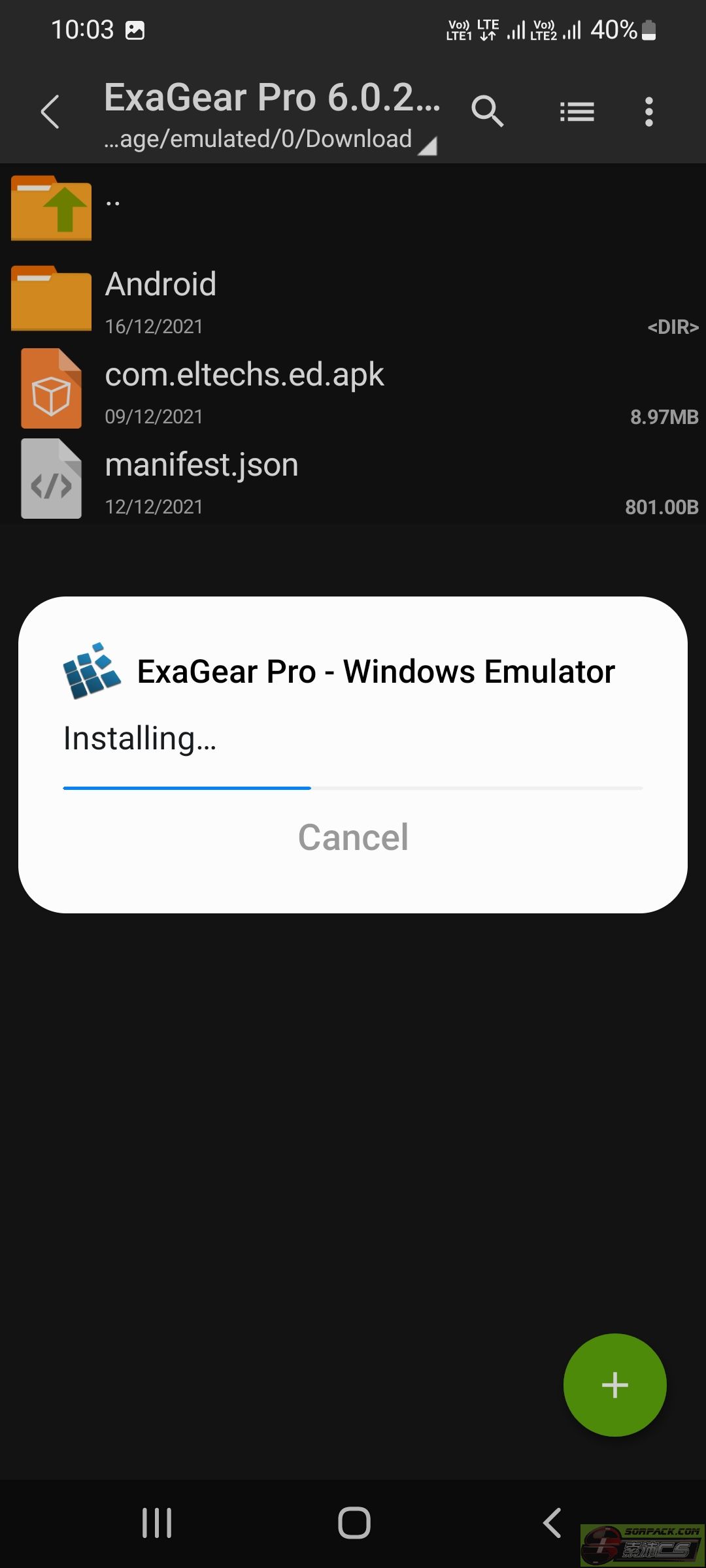Viewport: 706px width, 1568px height.
Task: Go to the home screen
Action: [354, 1523]
